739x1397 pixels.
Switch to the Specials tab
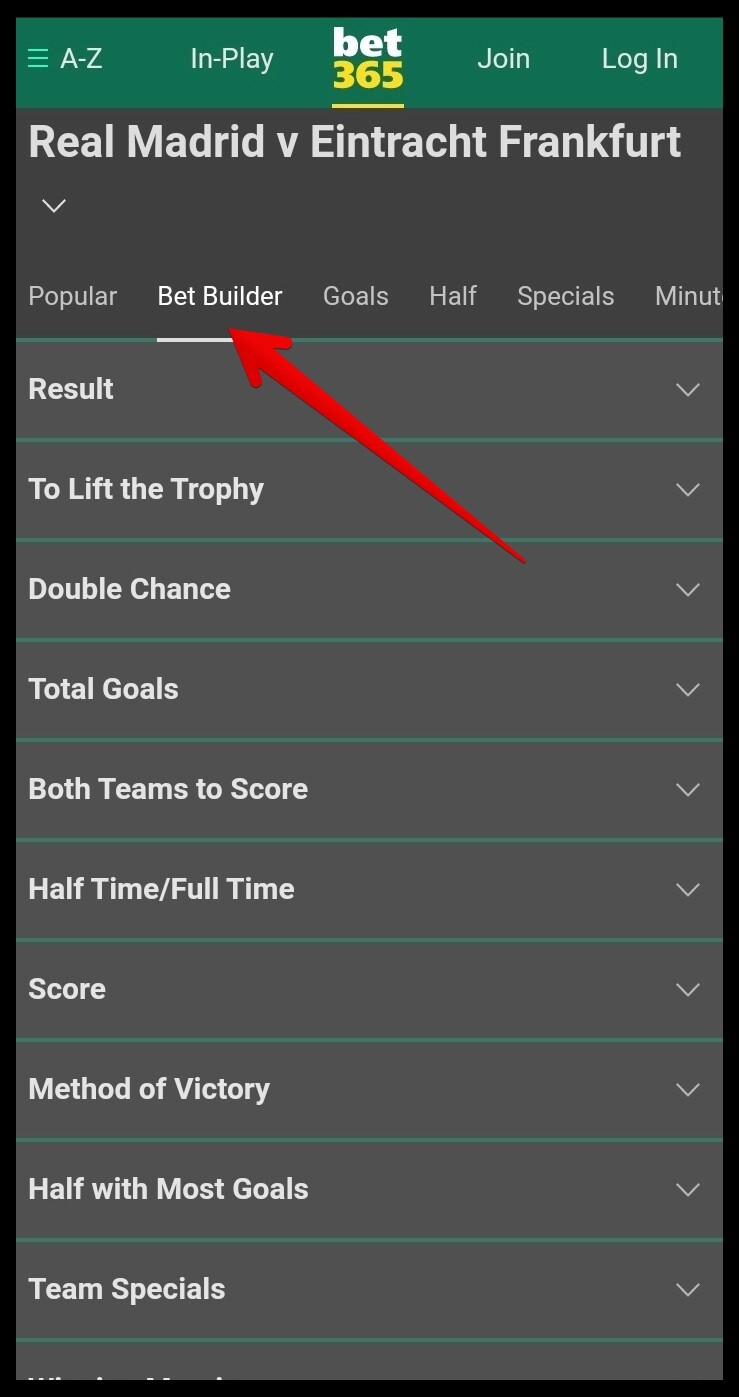[x=566, y=296]
